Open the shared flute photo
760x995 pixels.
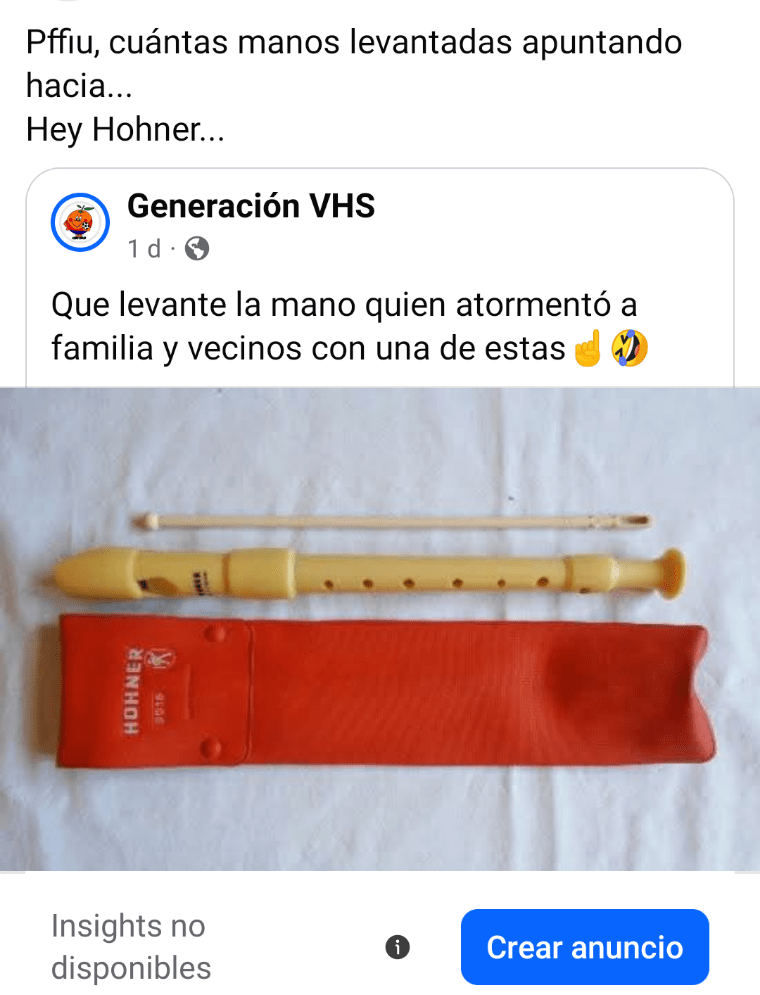click(x=380, y=628)
